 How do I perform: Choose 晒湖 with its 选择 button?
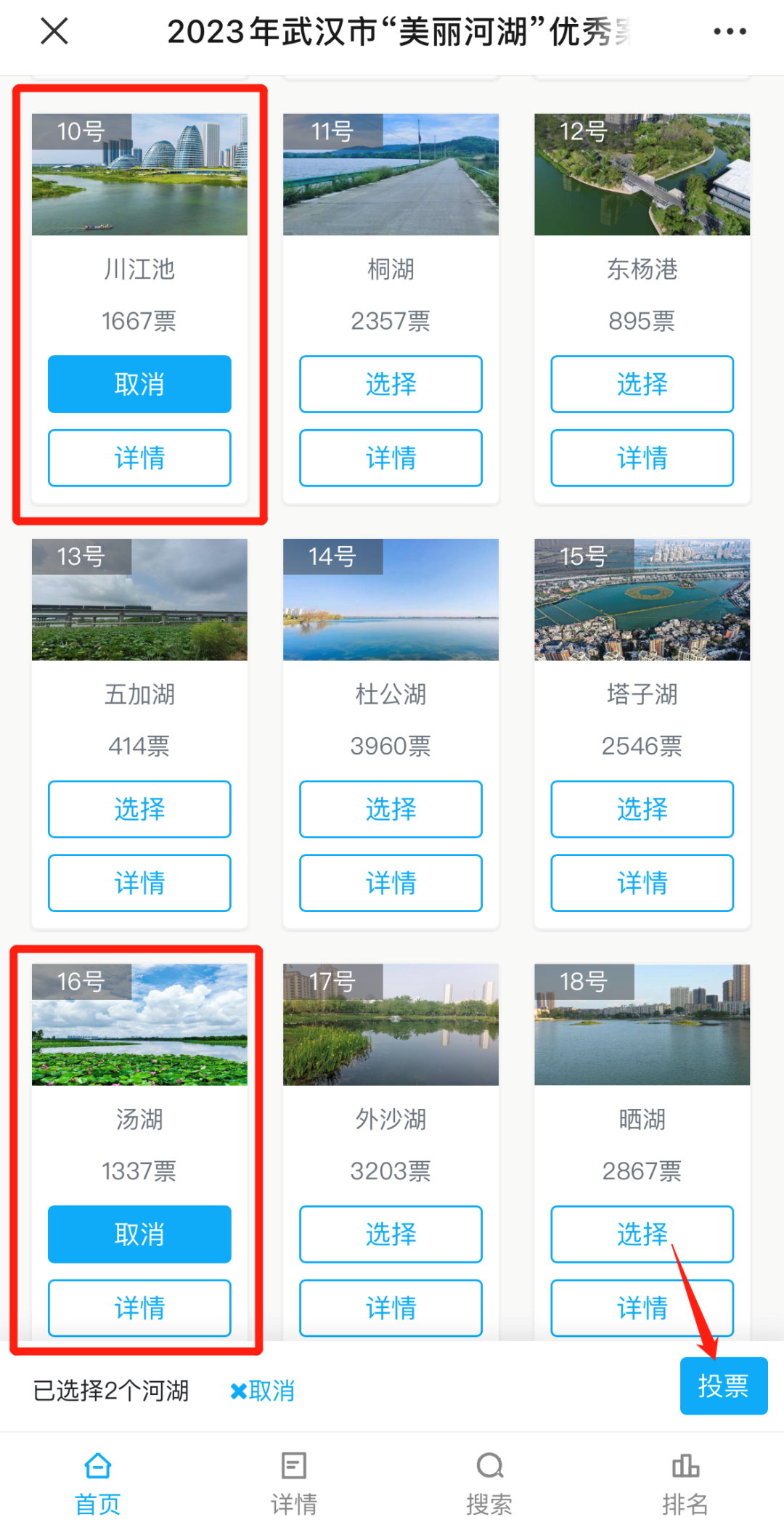pos(642,1234)
